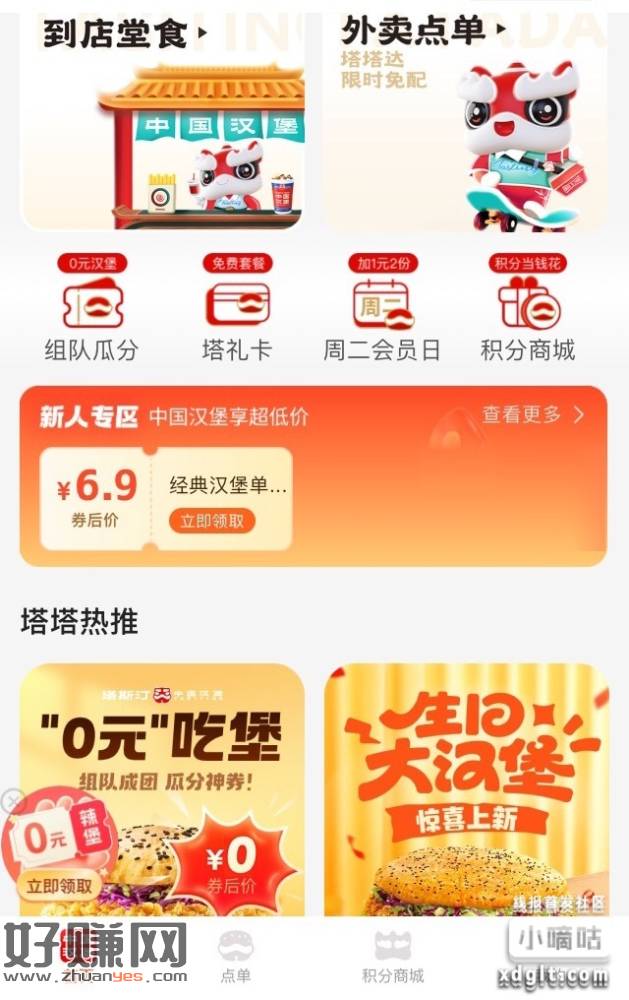Tap 立即领取 on the floating 0元辣堡 badge
Screen dimensions: 629x1000
(58, 885)
